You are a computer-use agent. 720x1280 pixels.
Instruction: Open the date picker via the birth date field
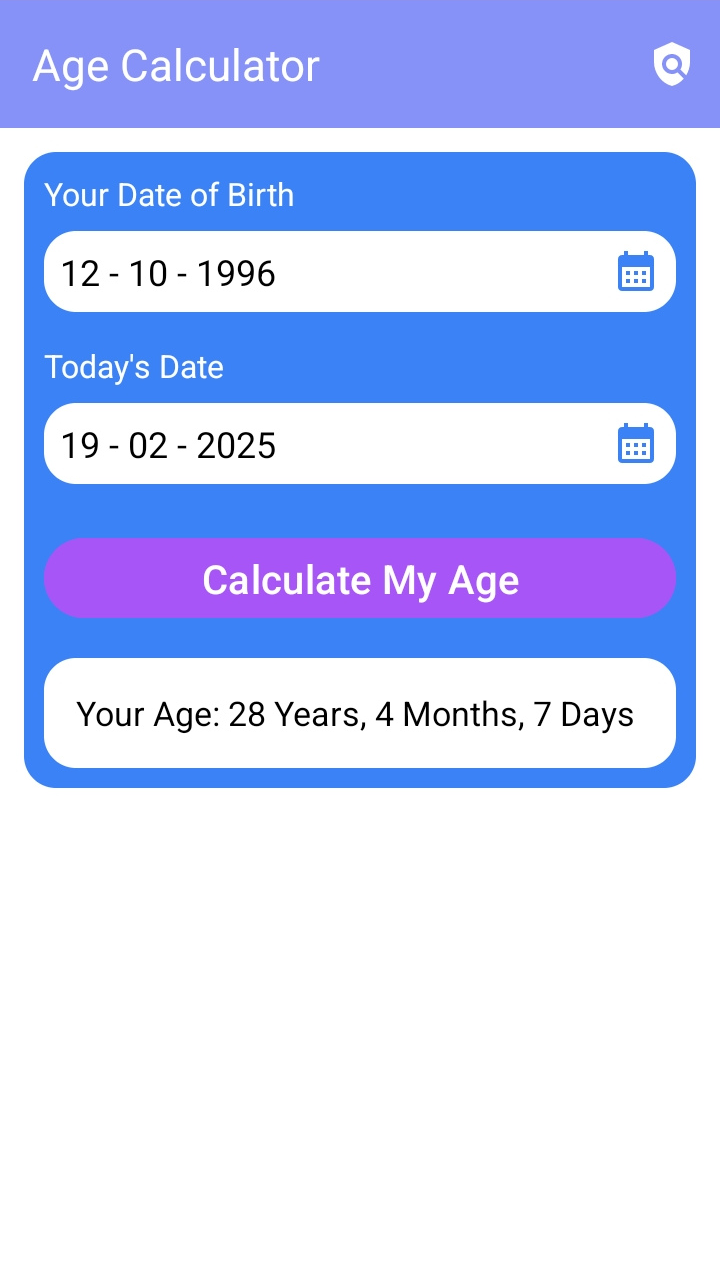click(x=637, y=271)
